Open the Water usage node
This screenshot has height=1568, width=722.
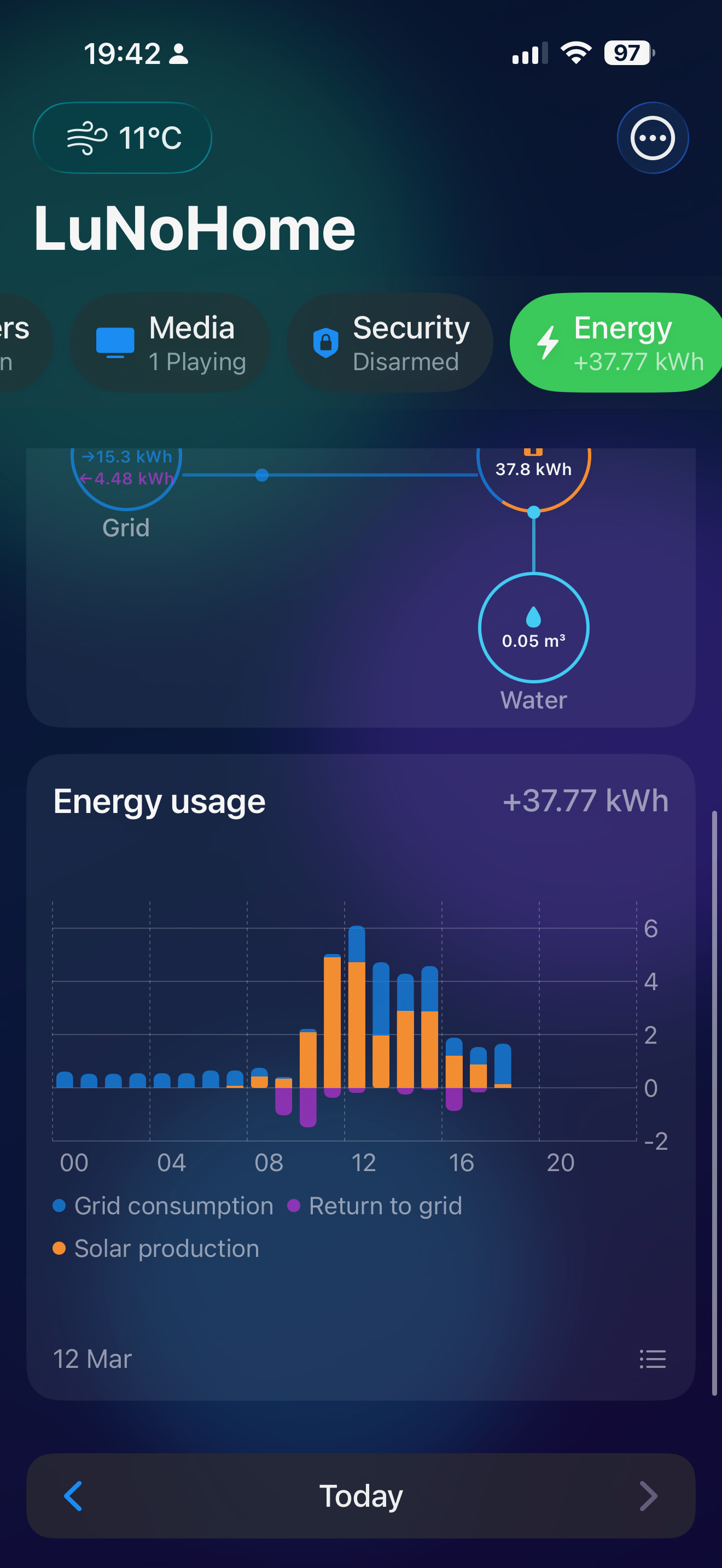[x=533, y=628]
